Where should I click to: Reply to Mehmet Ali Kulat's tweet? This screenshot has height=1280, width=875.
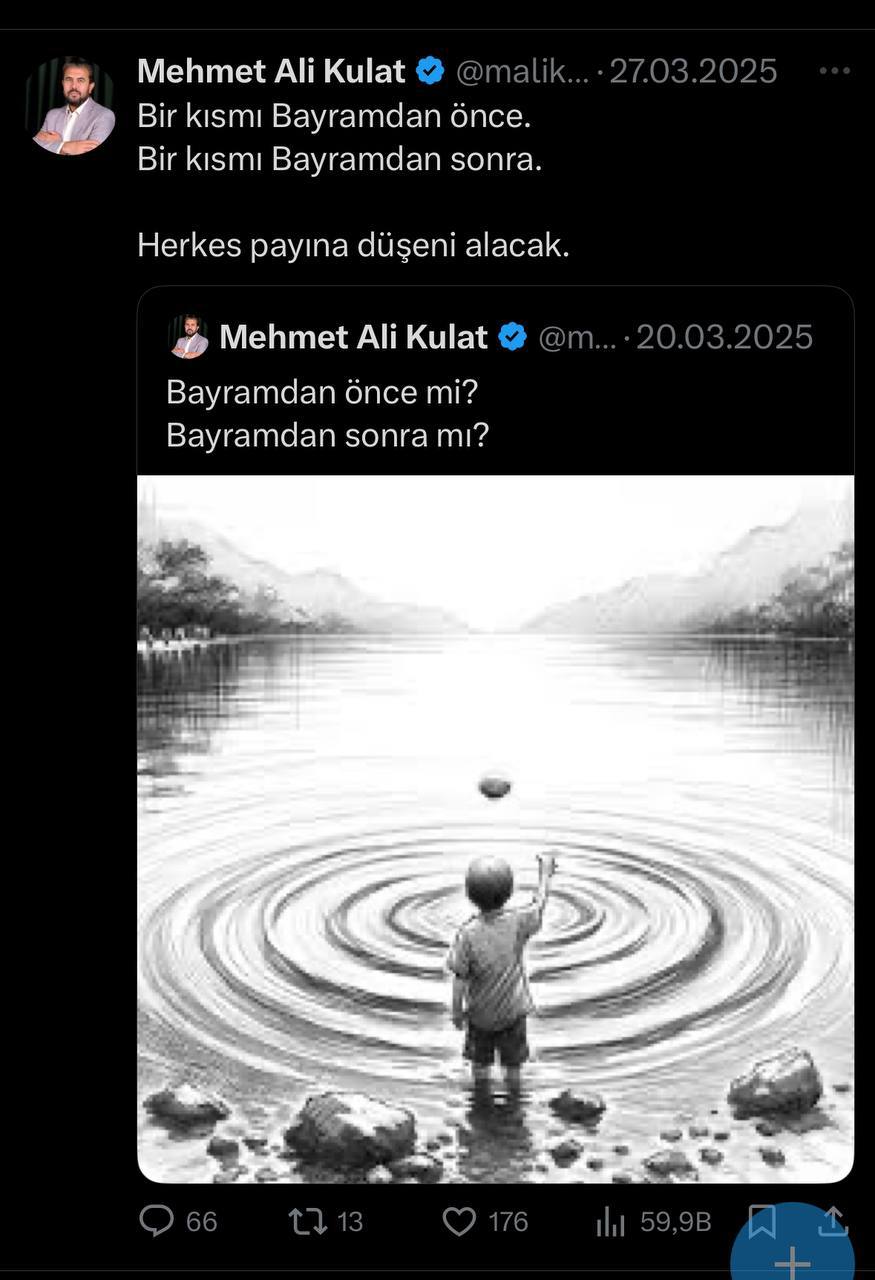tap(157, 1221)
